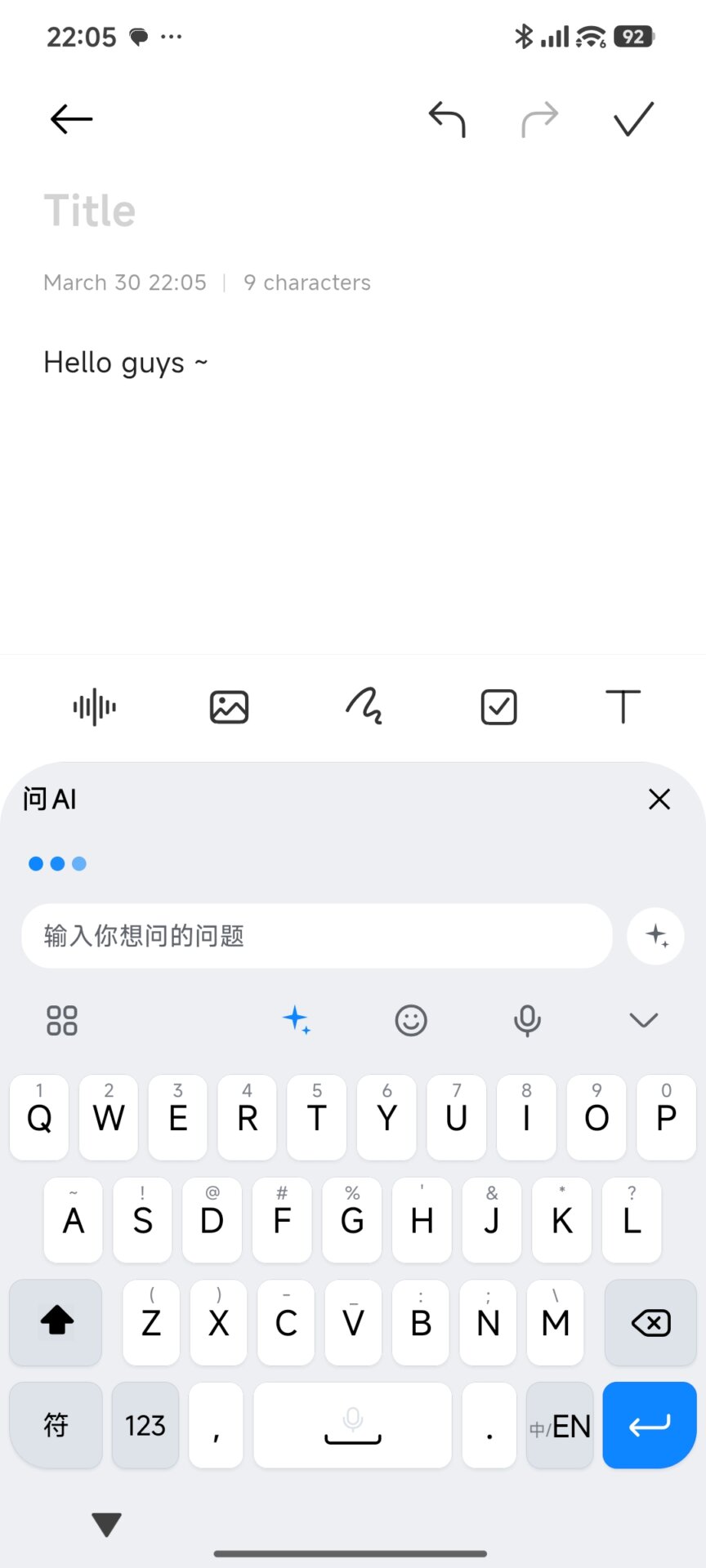The width and height of the screenshot is (706, 1568).
Task: Tap the AI question input box
Action: point(317,936)
